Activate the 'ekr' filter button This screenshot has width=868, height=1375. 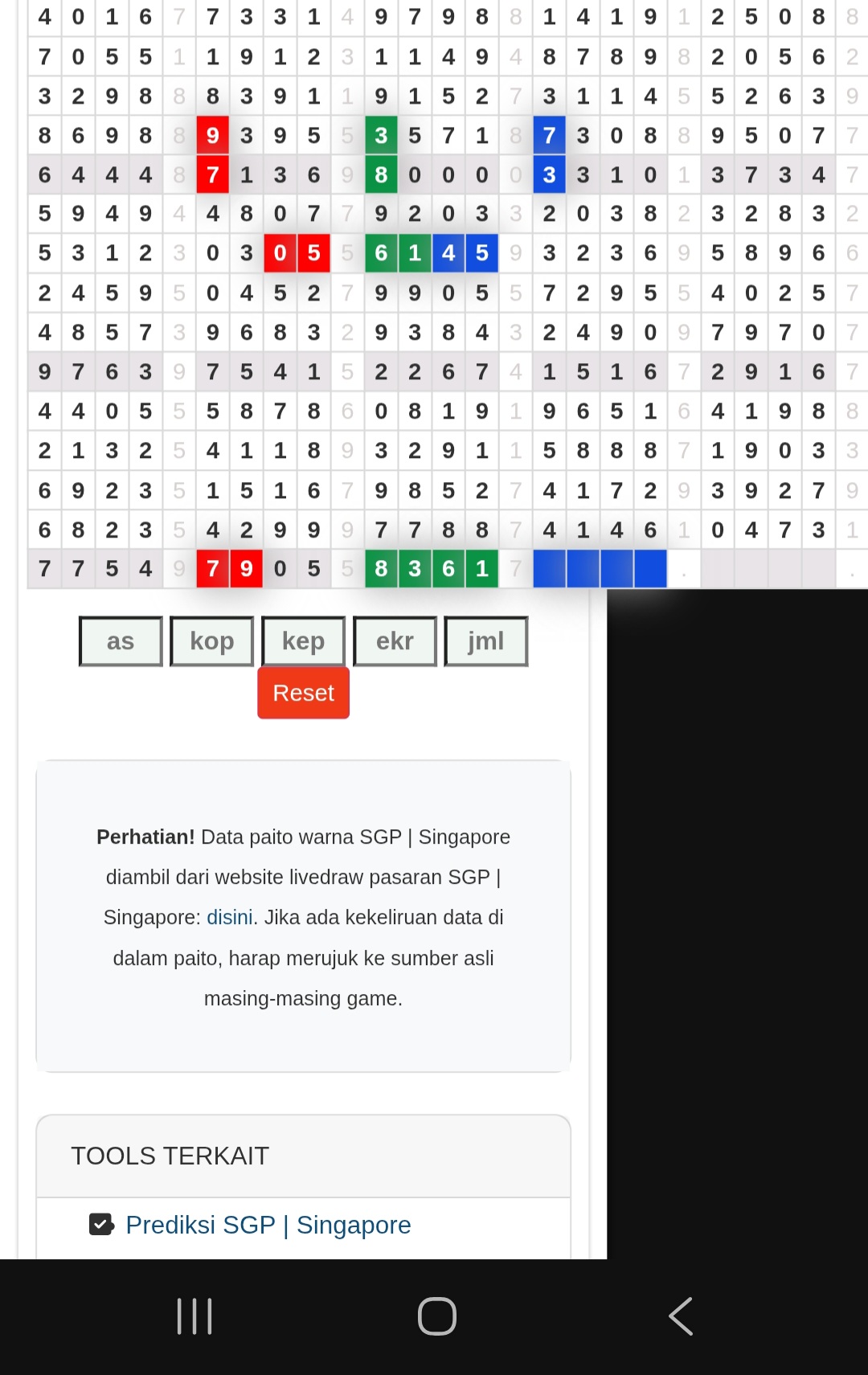(395, 641)
